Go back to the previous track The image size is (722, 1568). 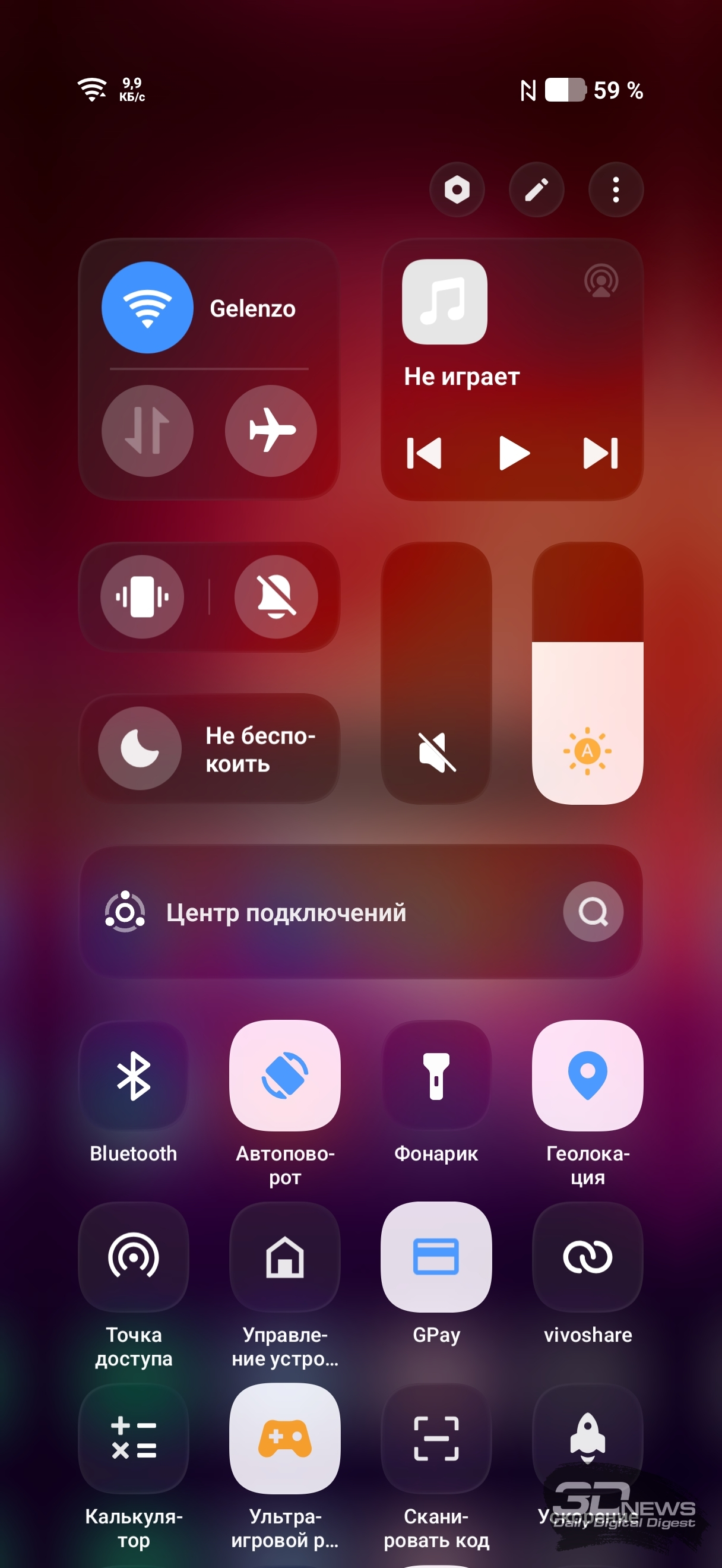click(x=424, y=453)
